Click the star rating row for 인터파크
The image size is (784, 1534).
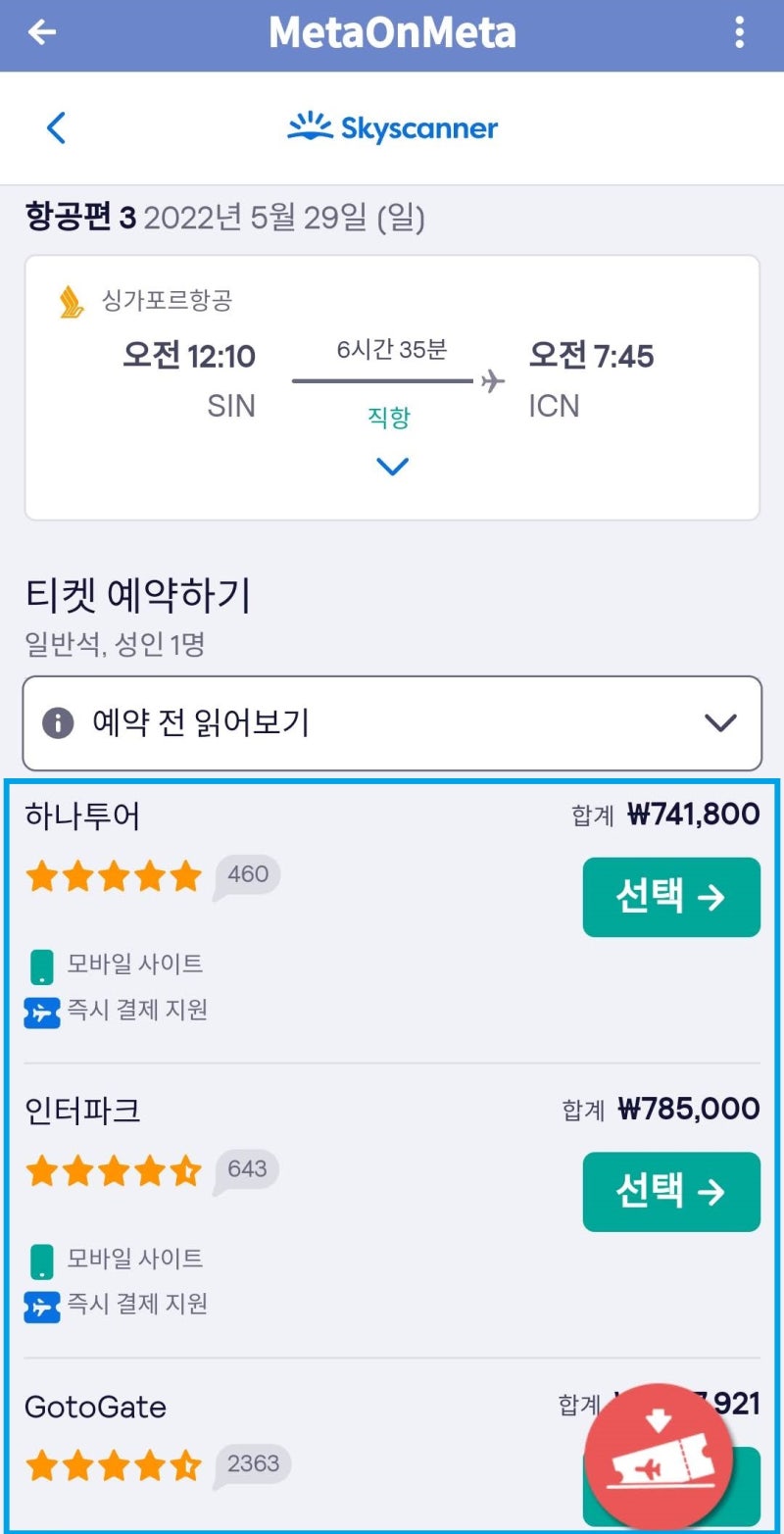[112, 1171]
